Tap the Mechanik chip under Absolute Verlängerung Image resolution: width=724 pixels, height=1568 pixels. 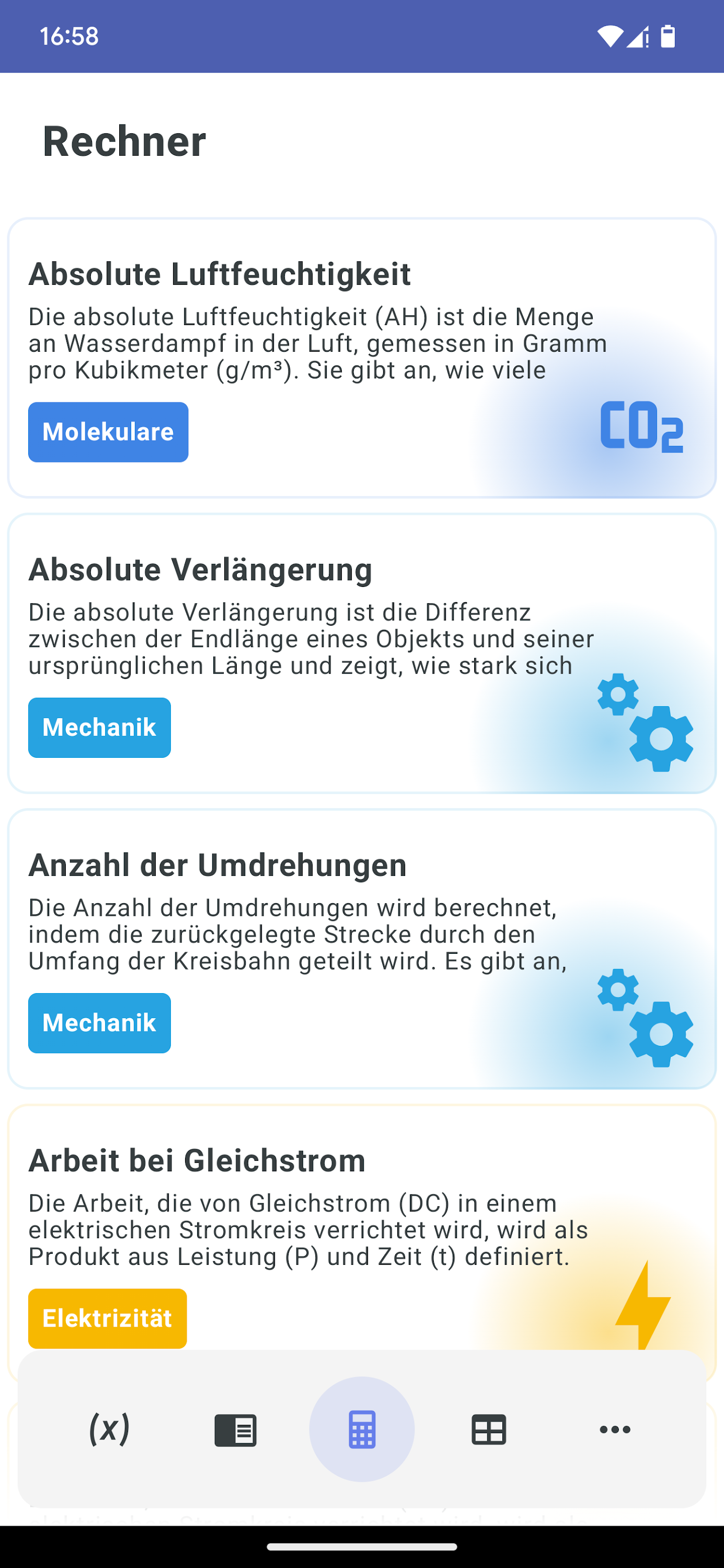99,728
